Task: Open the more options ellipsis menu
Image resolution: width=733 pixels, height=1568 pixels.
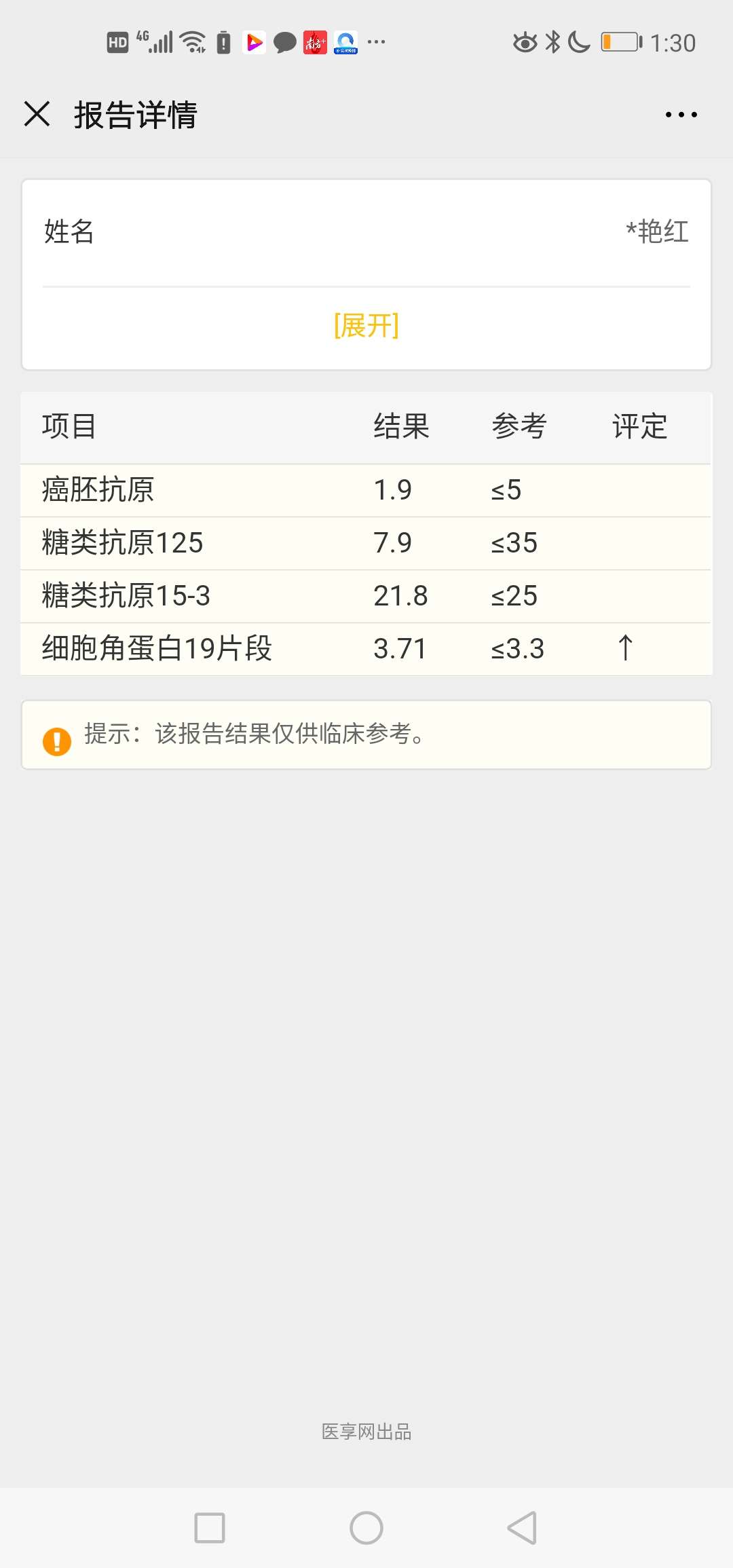Action: coord(681,114)
